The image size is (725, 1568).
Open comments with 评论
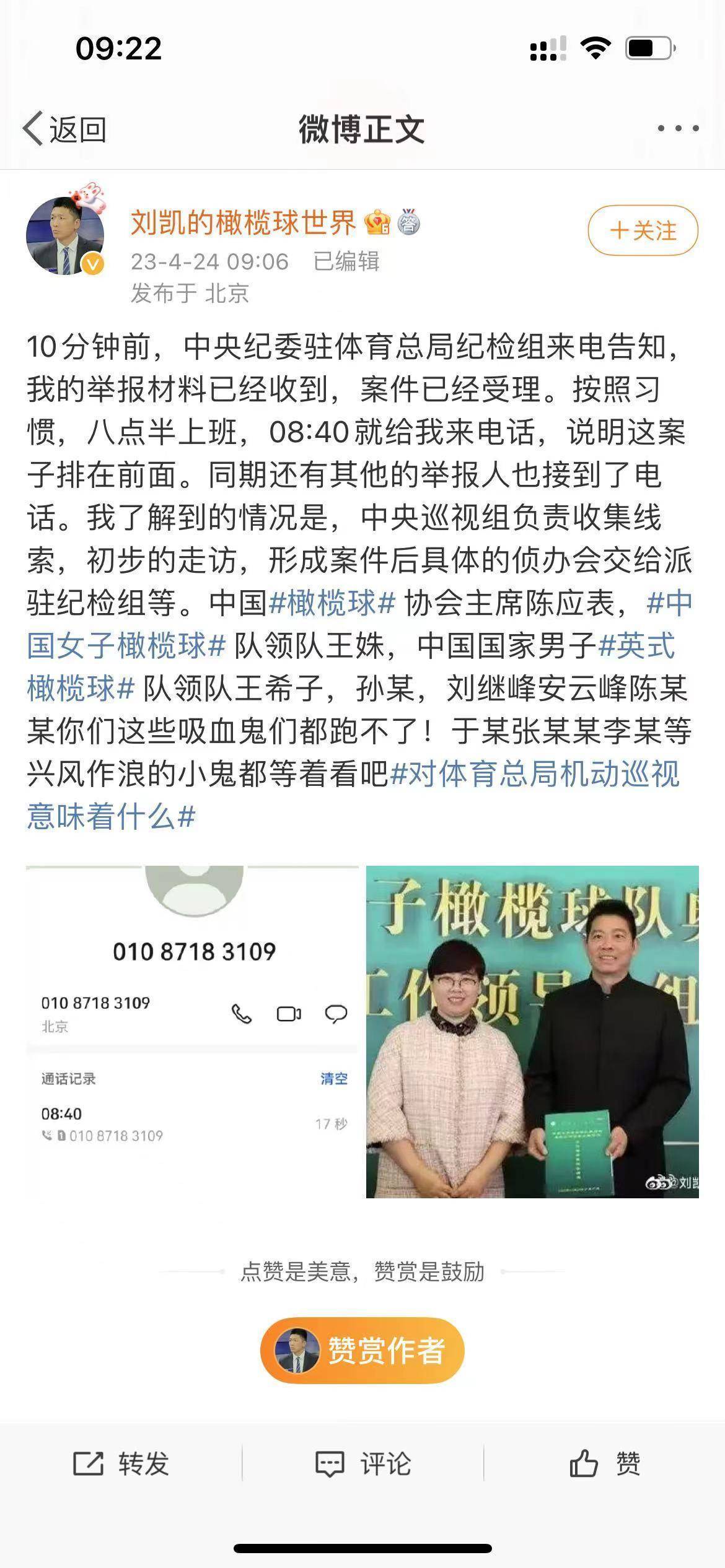pos(362,1464)
